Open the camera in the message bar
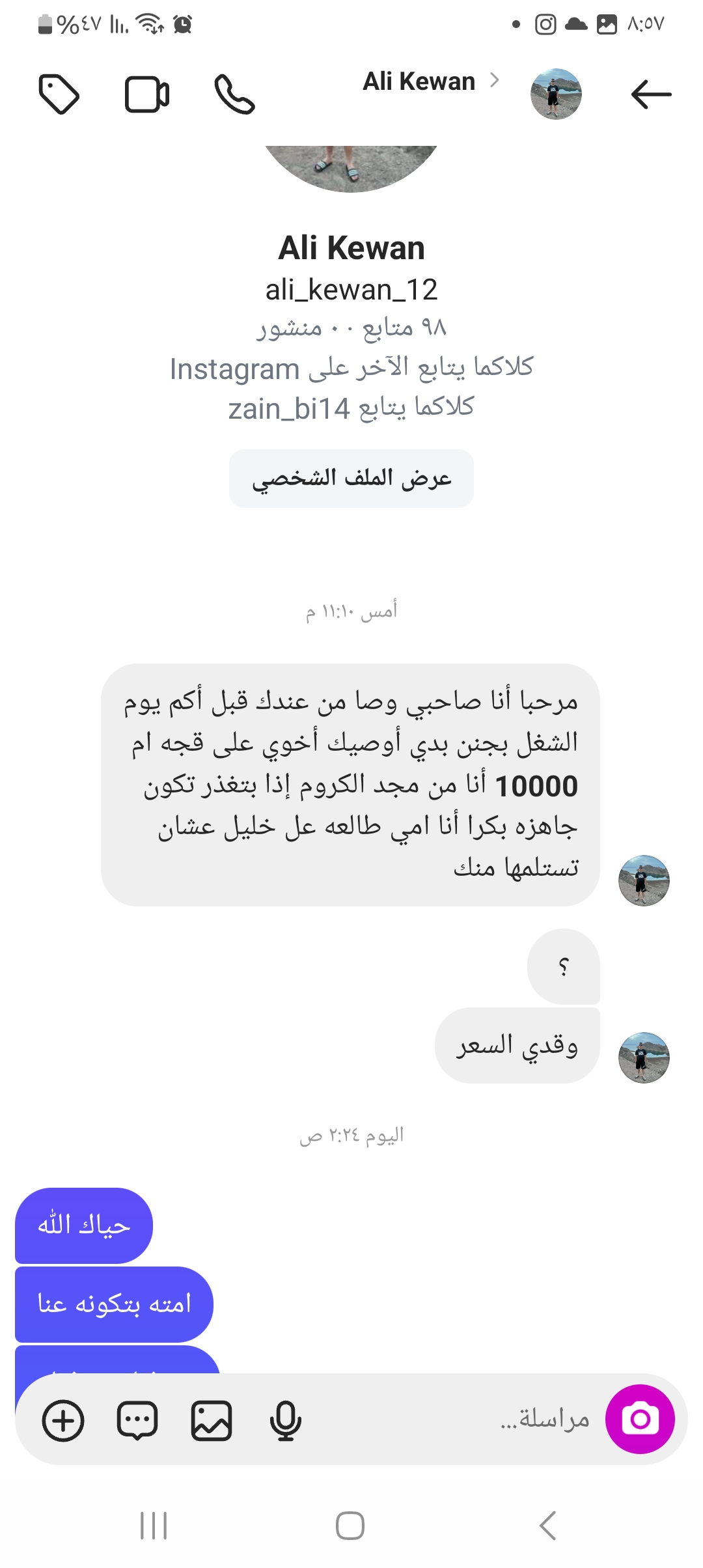This screenshot has width=703, height=1568. coord(640,1419)
